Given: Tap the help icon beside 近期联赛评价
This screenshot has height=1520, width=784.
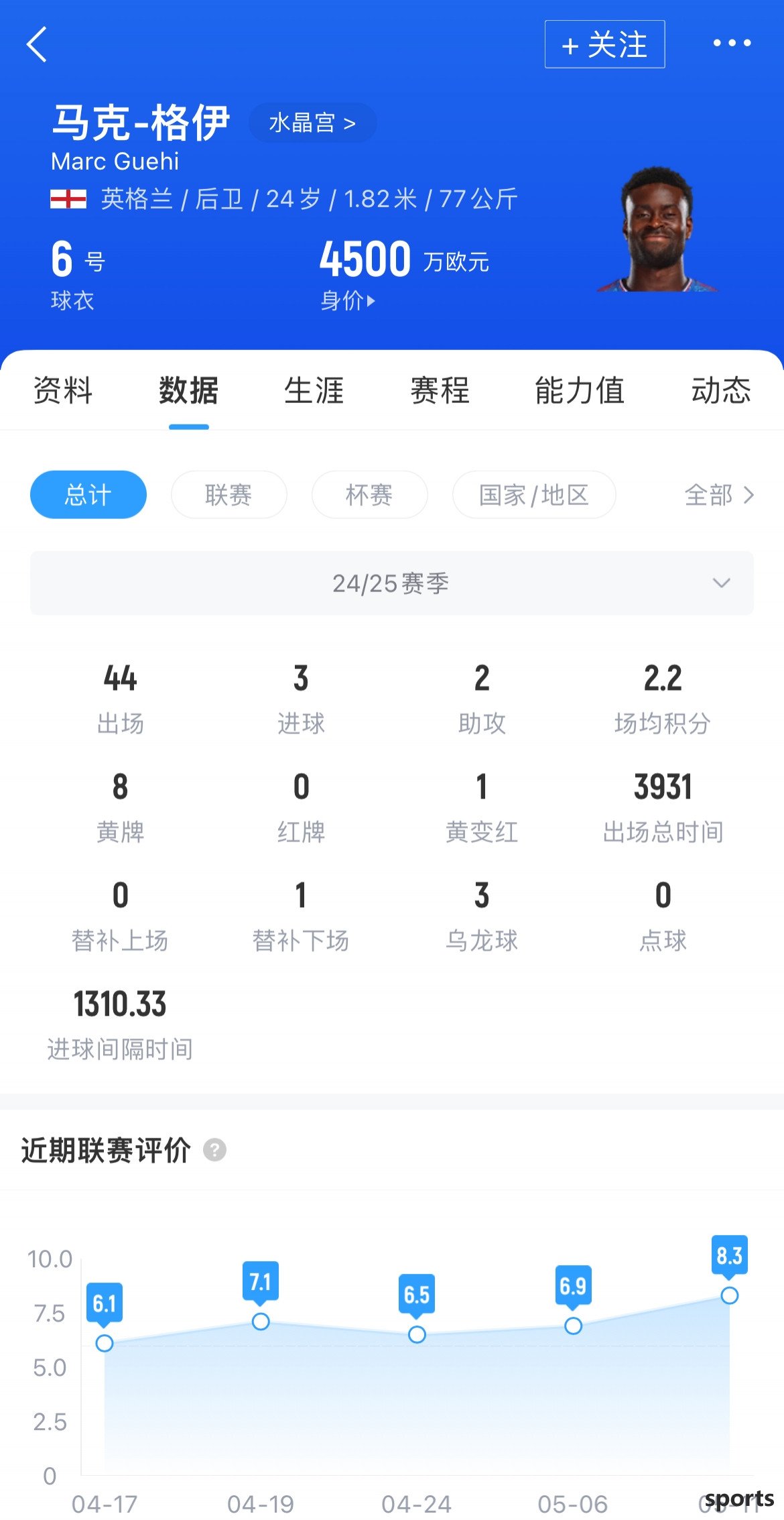Looking at the screenshot, I should (x=214, y=1150).
